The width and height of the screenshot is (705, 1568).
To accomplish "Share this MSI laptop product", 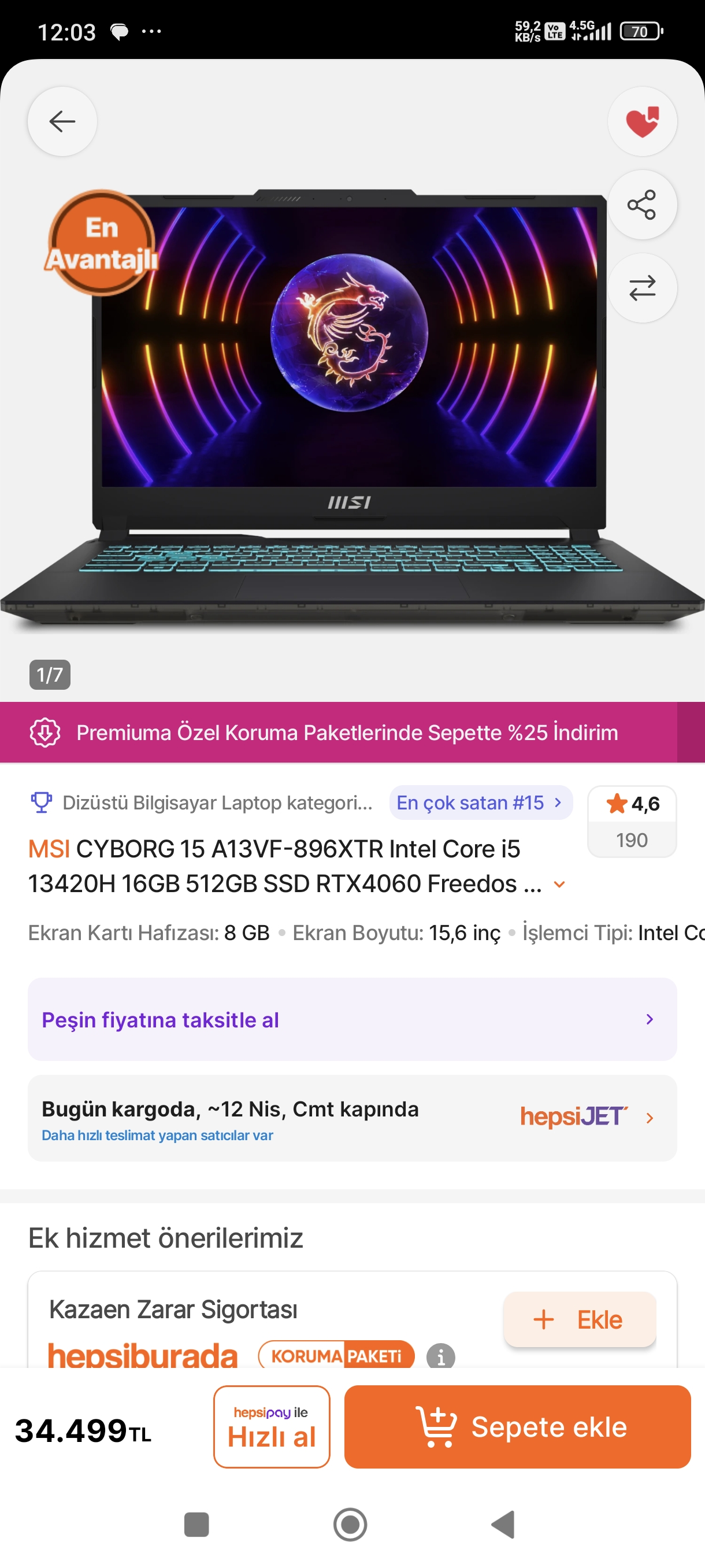I will tap(642, 205).
